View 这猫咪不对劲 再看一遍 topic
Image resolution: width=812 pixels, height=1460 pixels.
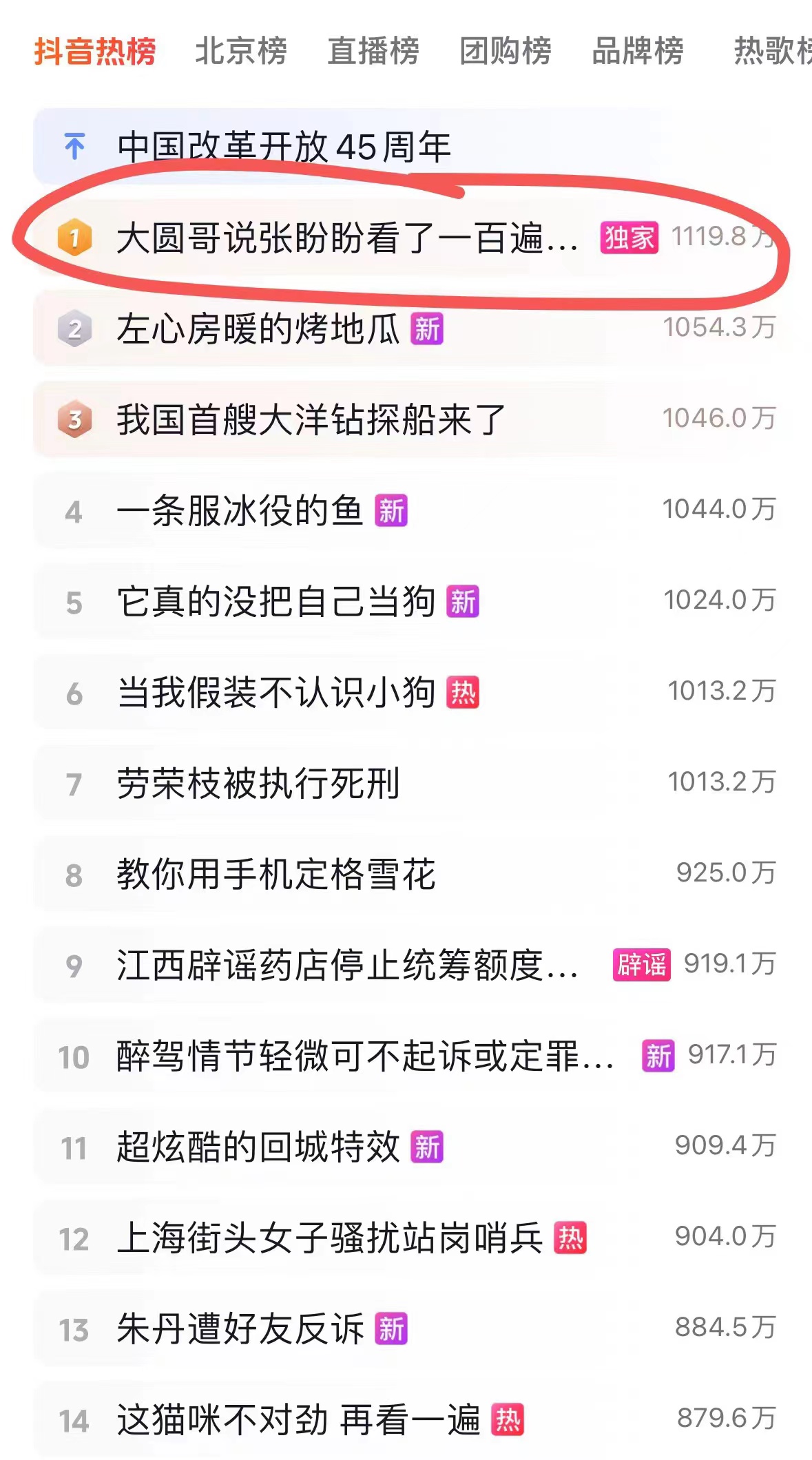pos(298,1420)
